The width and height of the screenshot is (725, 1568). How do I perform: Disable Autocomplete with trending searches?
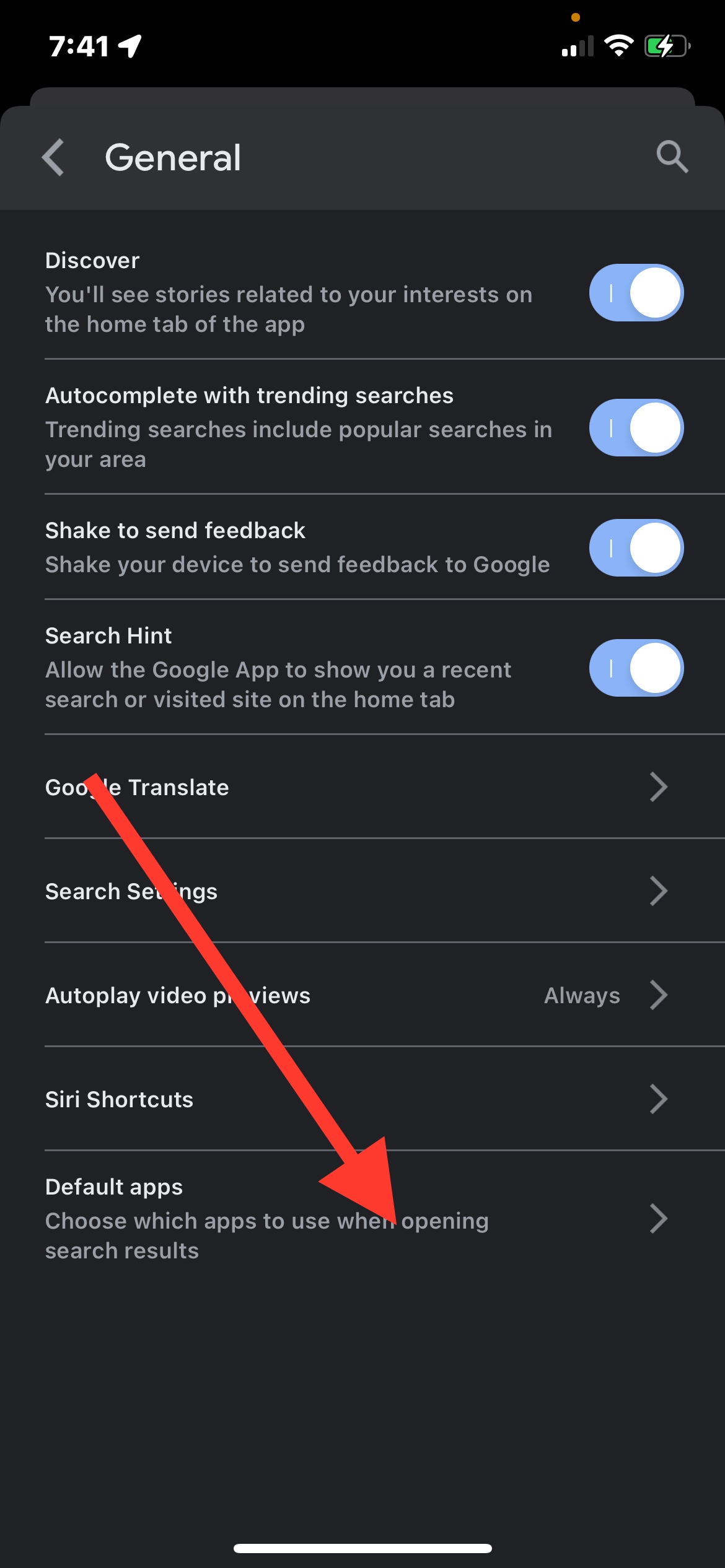[636, 427]
